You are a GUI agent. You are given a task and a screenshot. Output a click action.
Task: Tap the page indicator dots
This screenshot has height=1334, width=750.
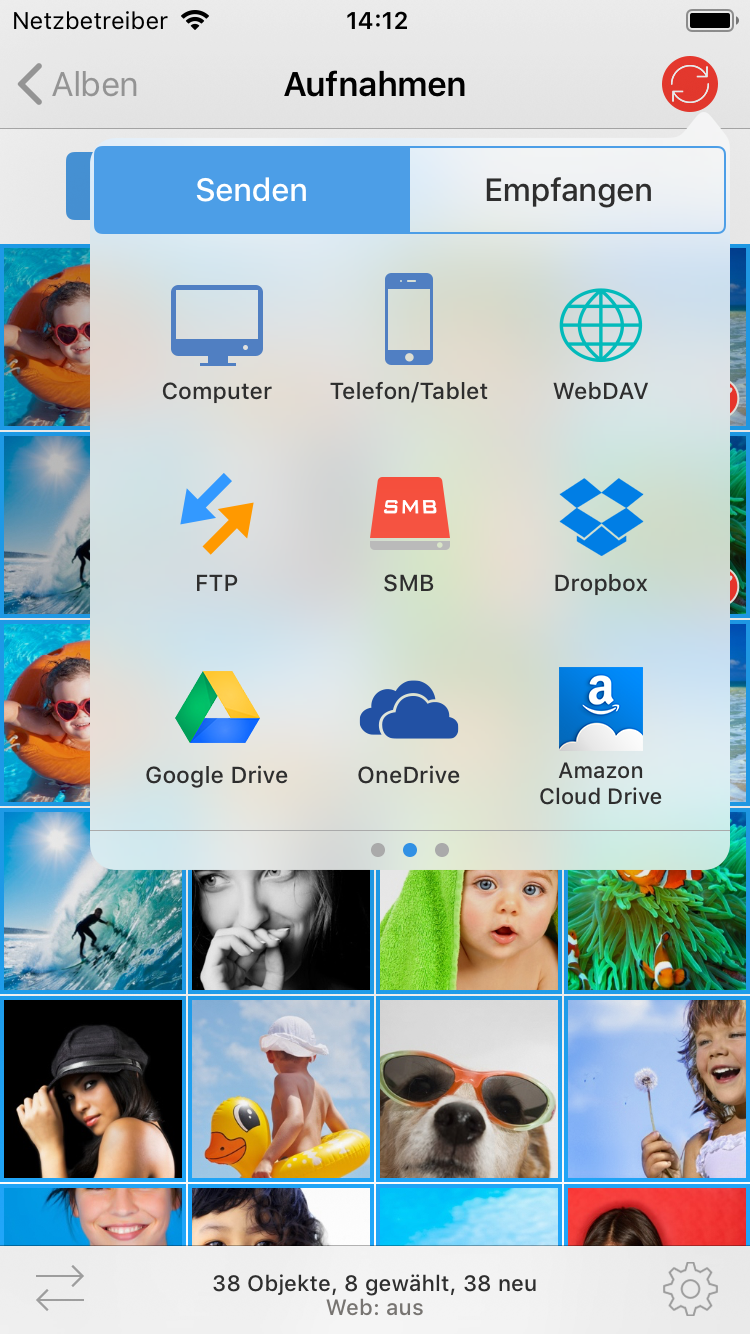(x=410, y=850)
